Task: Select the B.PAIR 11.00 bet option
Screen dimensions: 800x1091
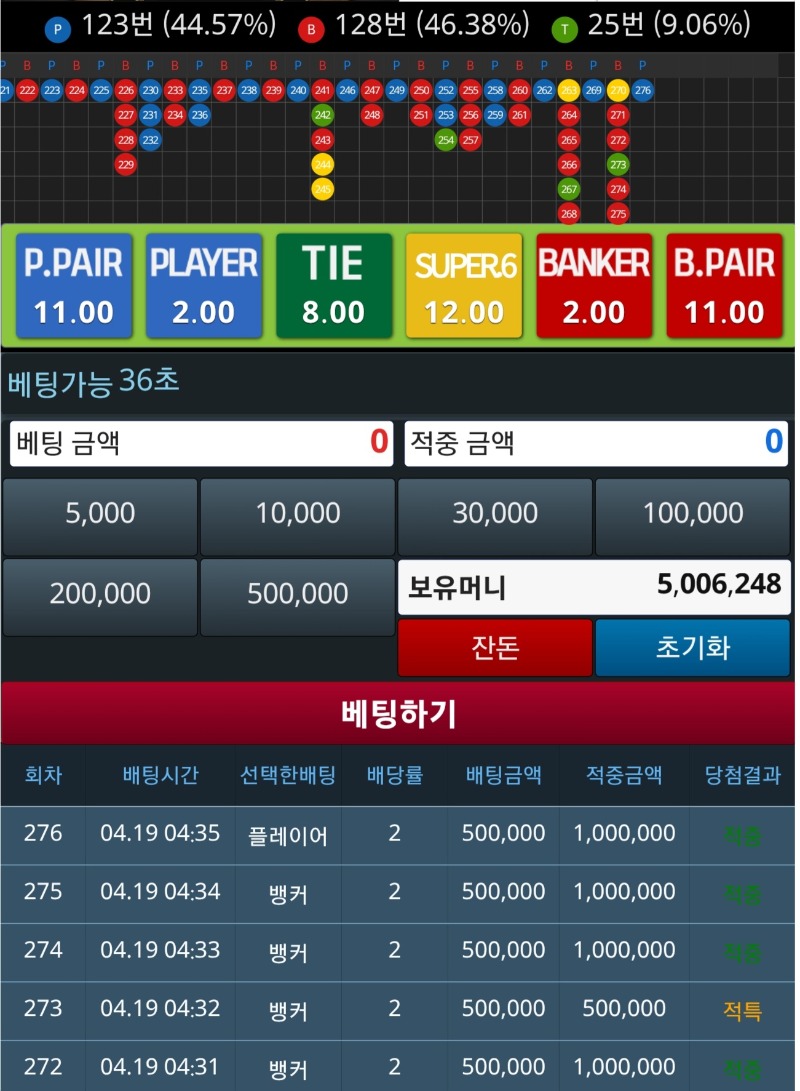Action: click(724, 286)
